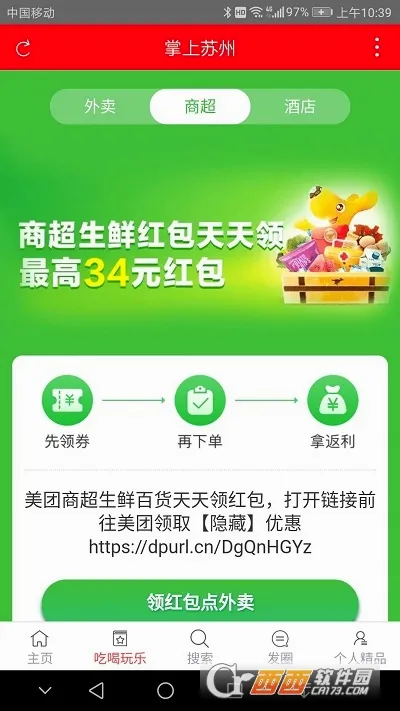Open the 吃喝玩乐 bottom tab

pyautogui.click(x=120, y=647)
